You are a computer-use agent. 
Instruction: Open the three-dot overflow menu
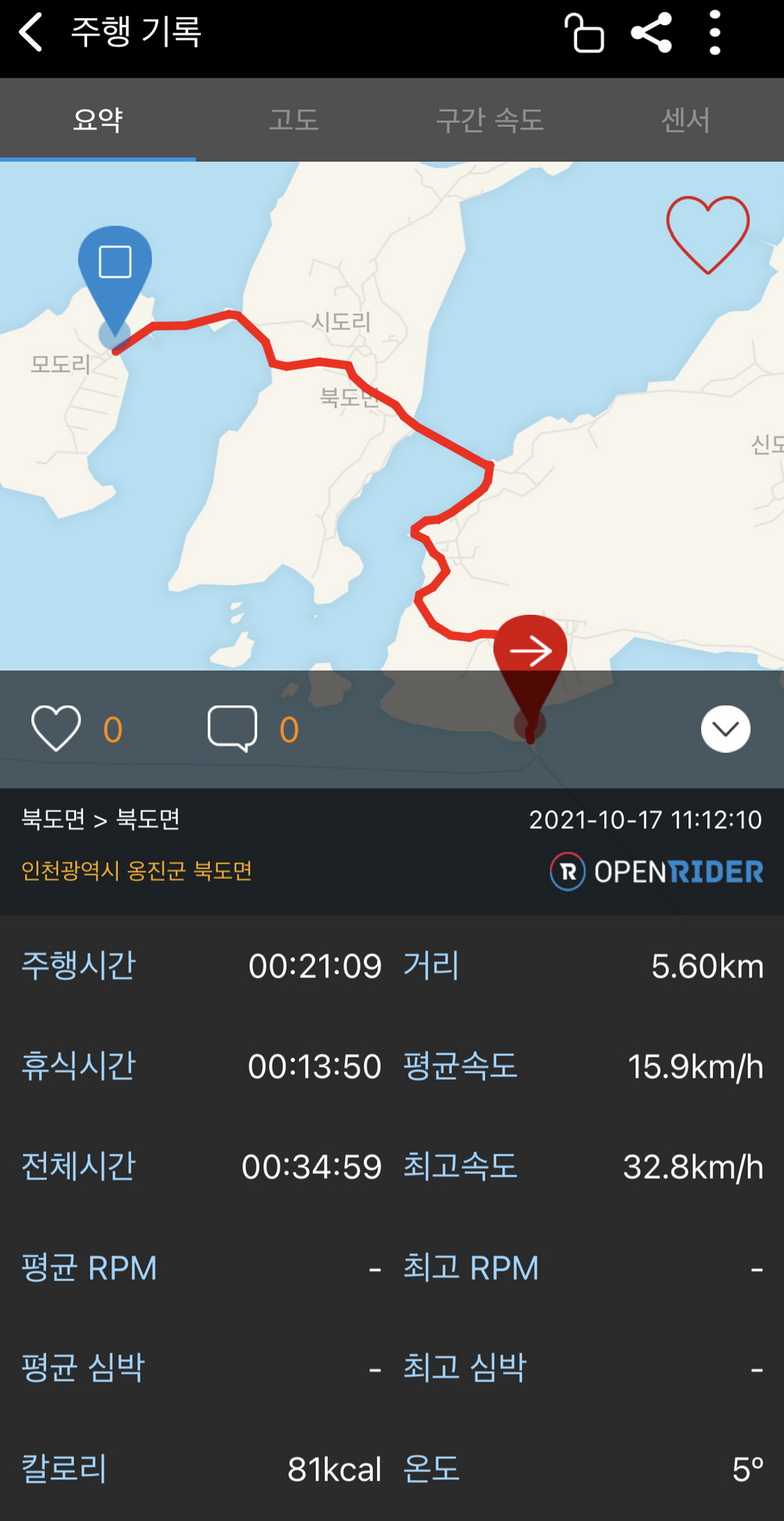(714, 33)
